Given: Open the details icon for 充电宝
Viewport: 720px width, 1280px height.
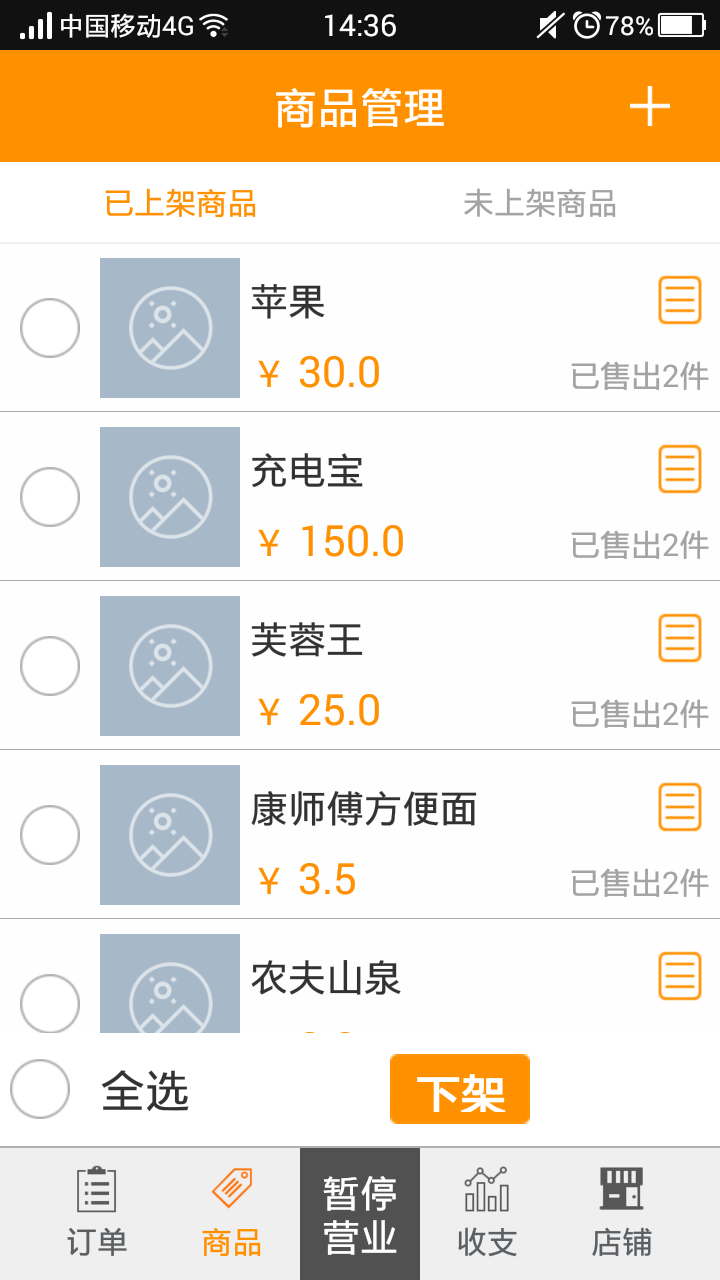Looking at the screenshot, I should [680, 469].
